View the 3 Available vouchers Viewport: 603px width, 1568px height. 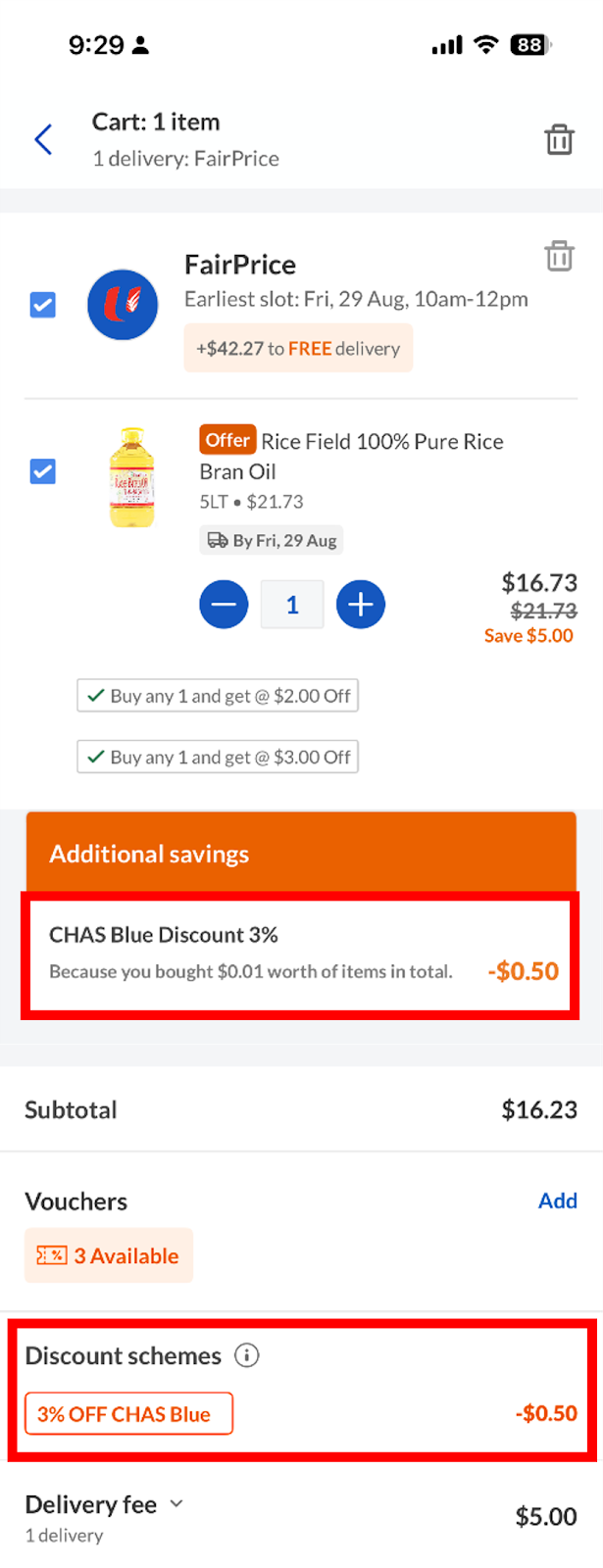point(109,1255)
